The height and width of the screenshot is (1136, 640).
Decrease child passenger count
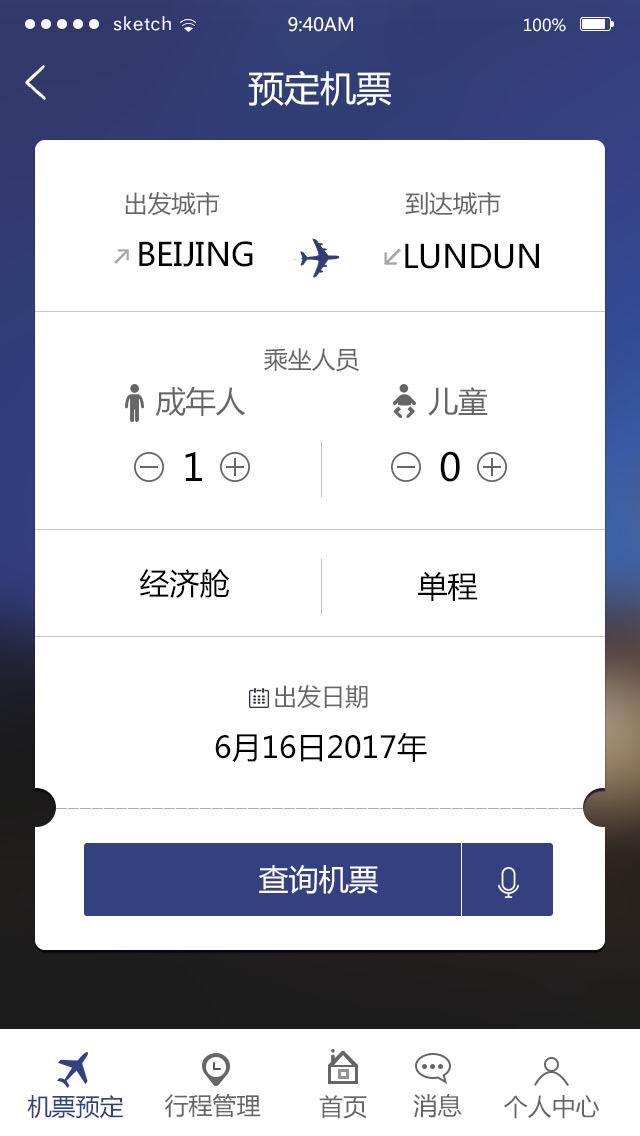tap(406, 467)
